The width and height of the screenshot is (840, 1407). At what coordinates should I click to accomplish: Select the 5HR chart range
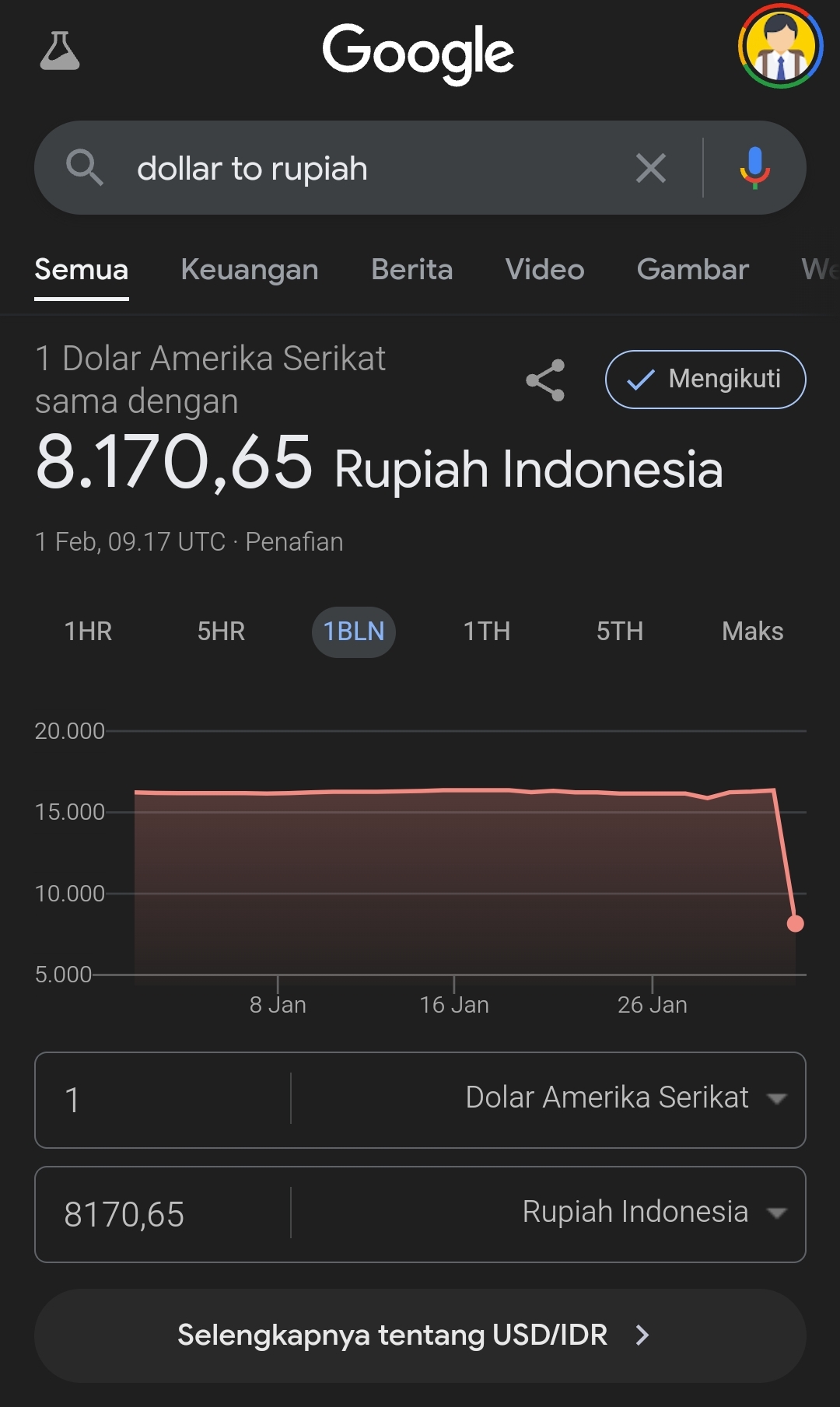(x=221, y=632)
